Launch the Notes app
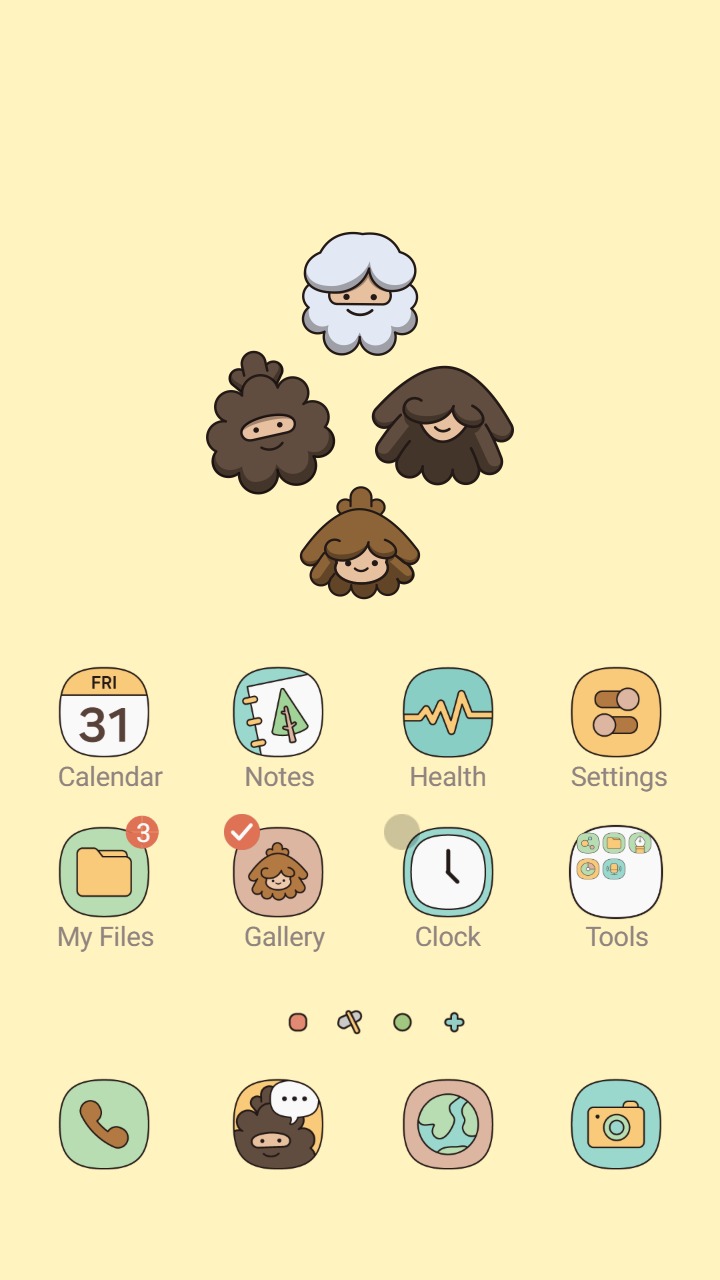This screenshot has width=720, height=1280. (278, 712)
